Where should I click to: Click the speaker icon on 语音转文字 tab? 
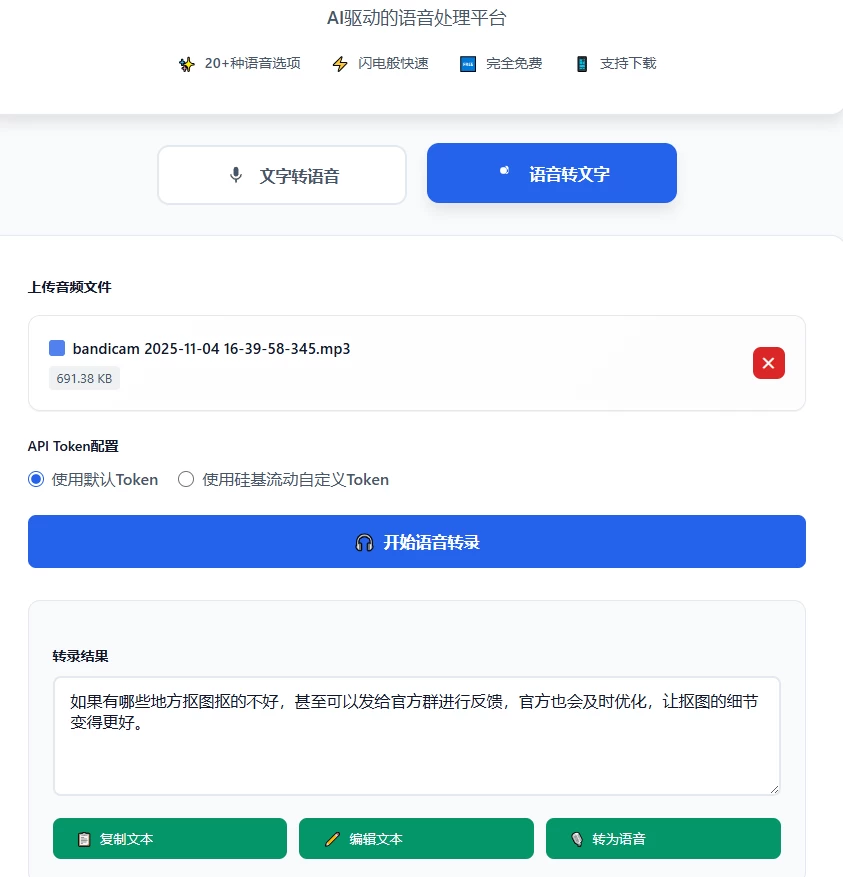504,172
